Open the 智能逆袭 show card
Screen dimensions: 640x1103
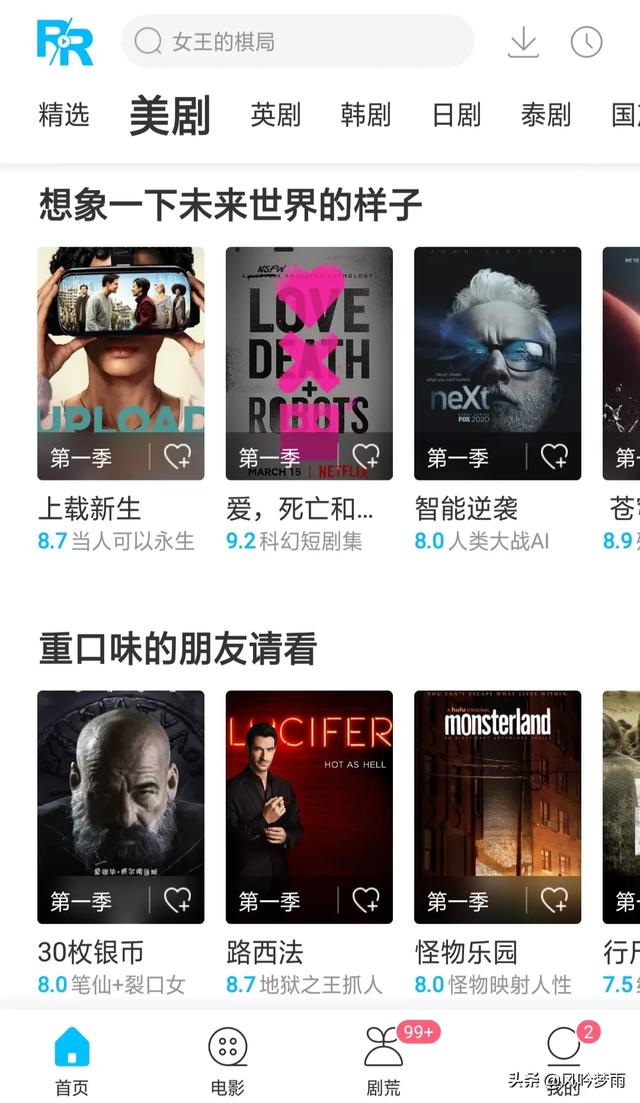point(497,350)
